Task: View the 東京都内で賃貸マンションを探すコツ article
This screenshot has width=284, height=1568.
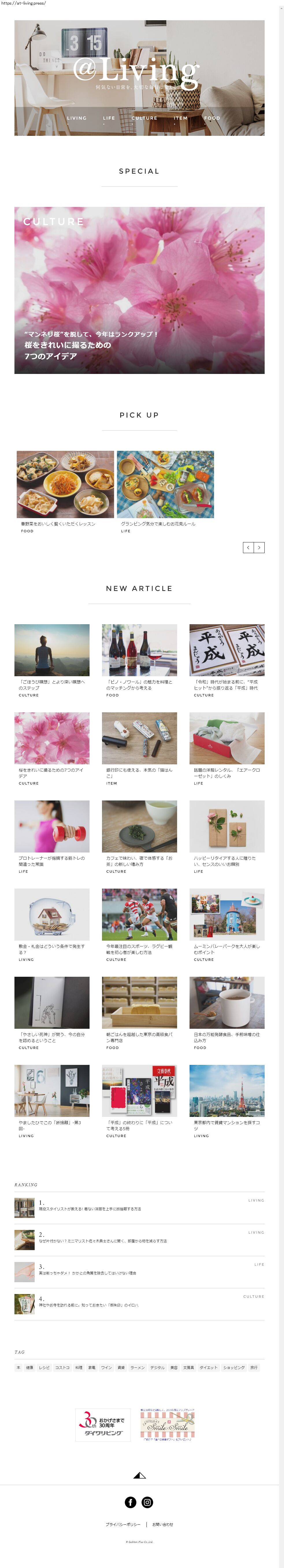Action: 227,1091
